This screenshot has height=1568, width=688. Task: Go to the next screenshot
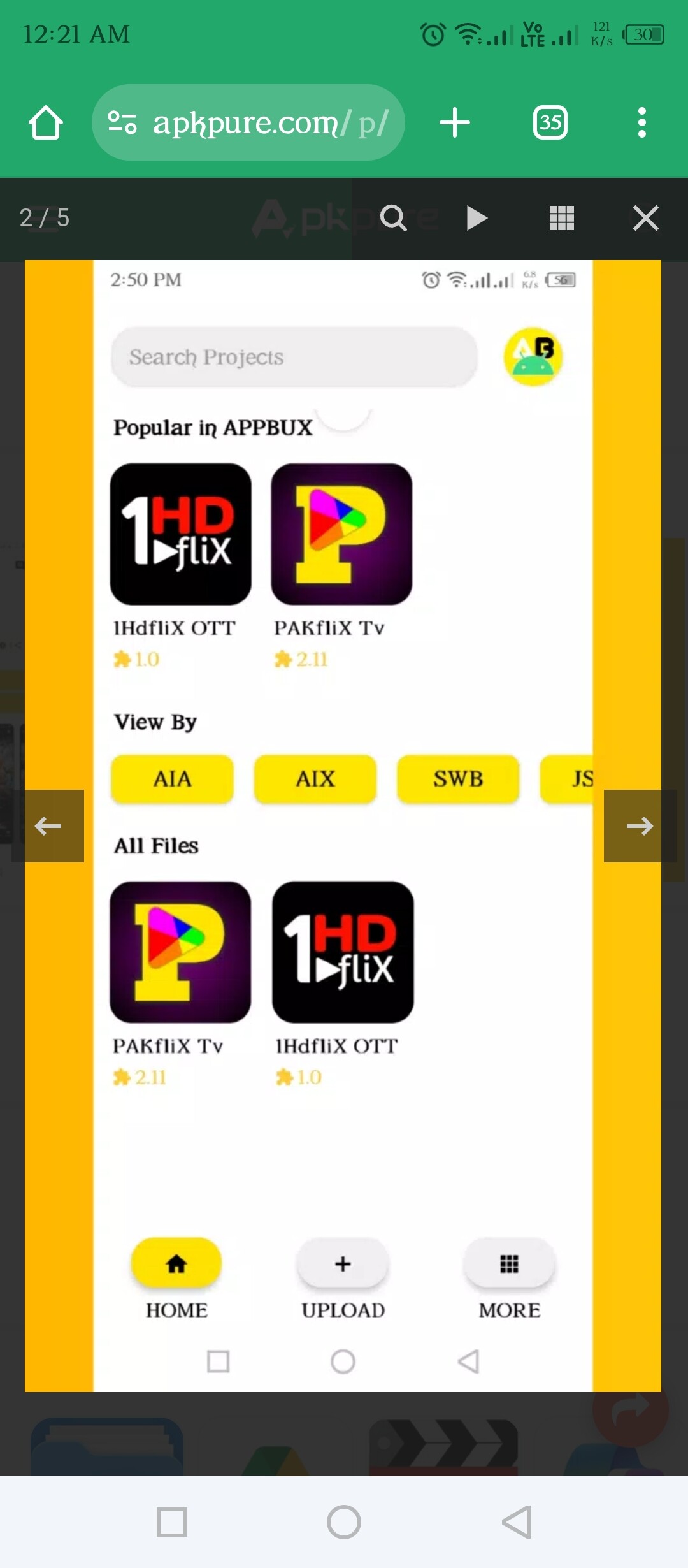640,826
